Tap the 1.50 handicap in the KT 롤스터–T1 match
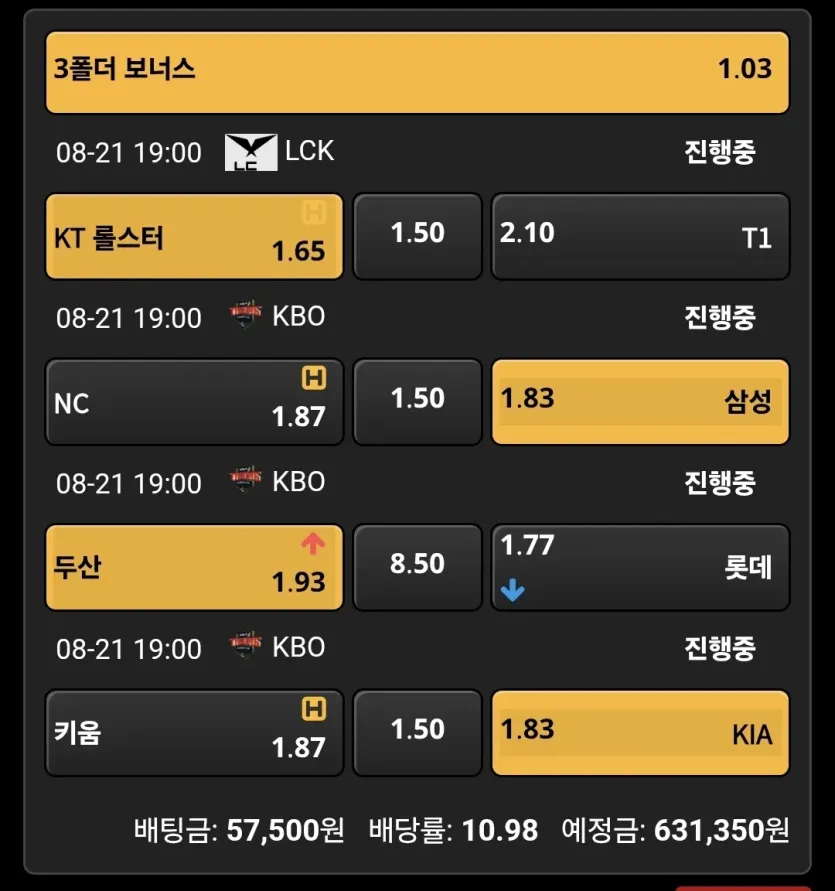Viewport: 835px width, 891px height. [417, 236]
